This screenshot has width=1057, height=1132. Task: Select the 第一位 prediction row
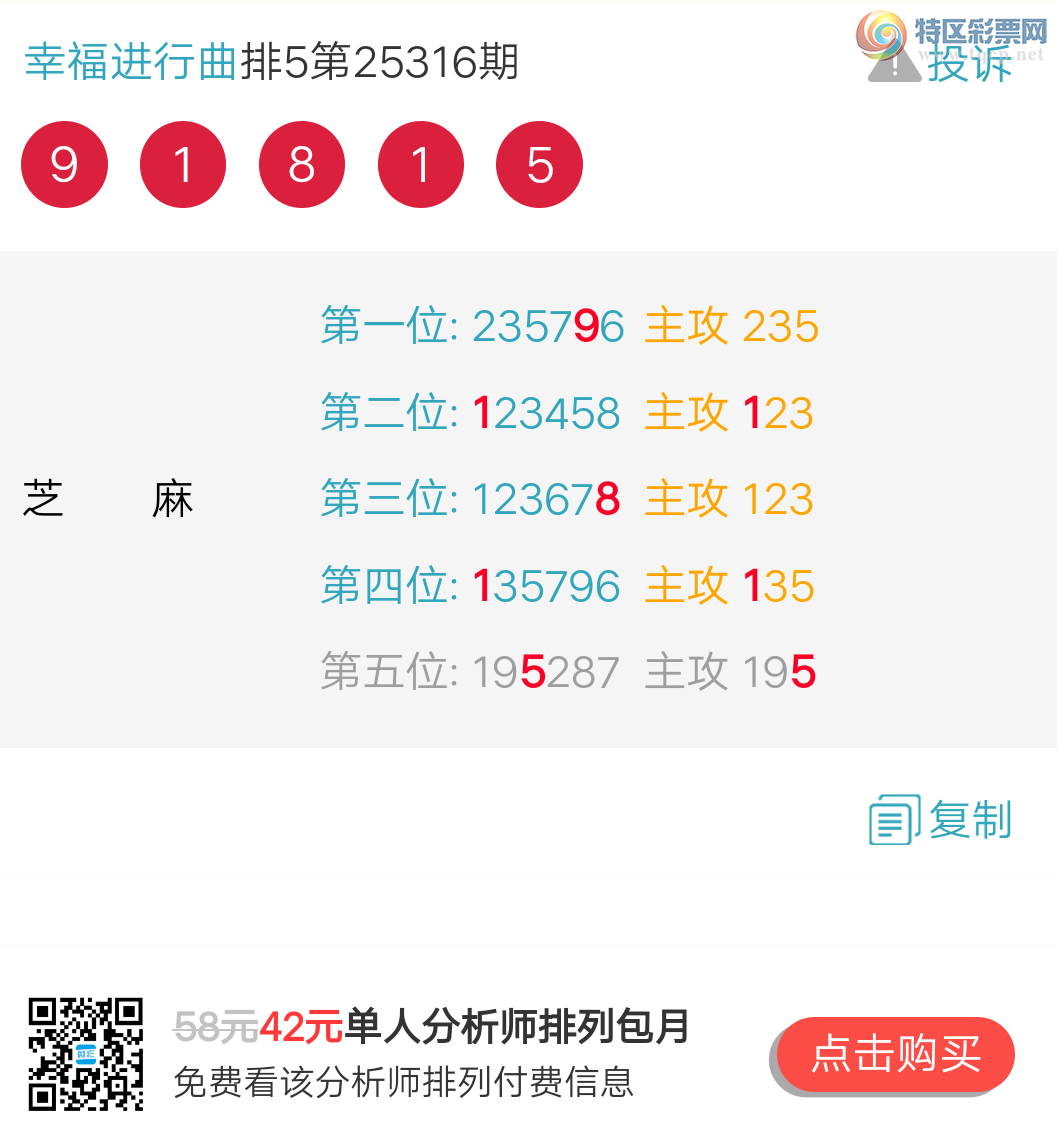click(569, 326)
